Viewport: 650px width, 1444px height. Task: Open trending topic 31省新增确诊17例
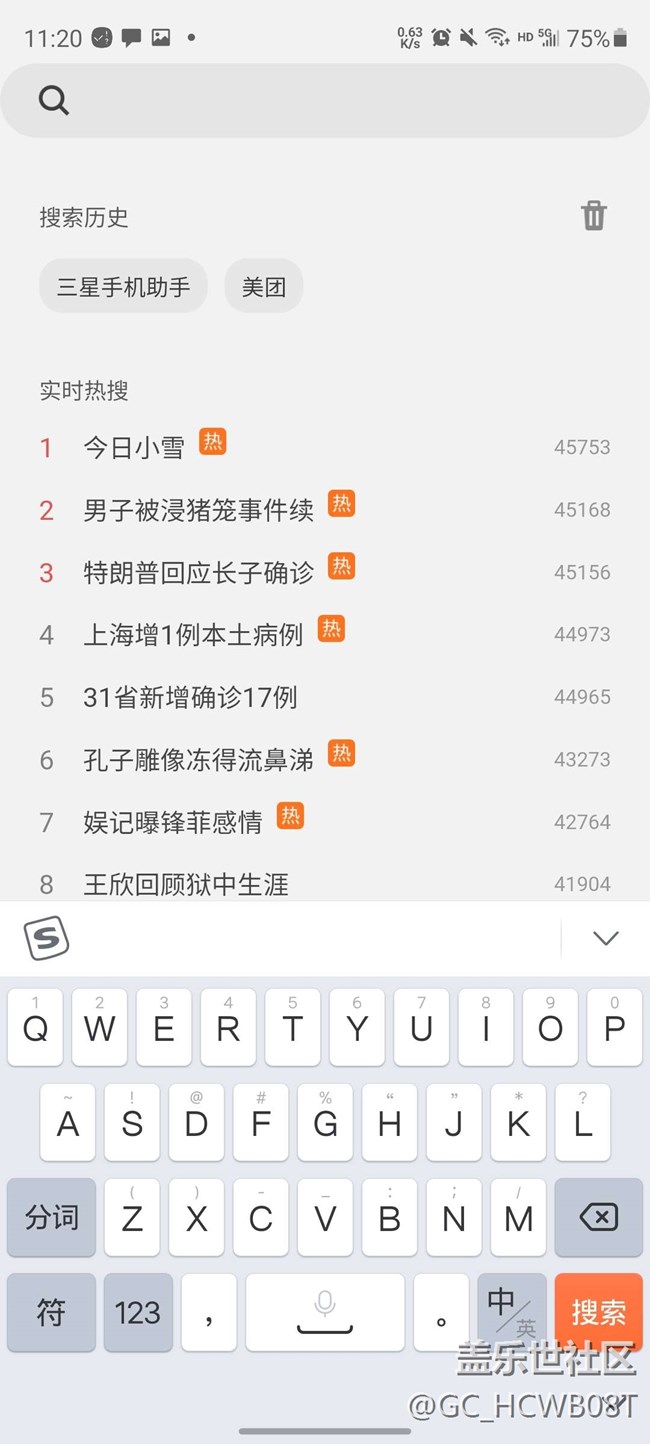[x=190, y=697]
